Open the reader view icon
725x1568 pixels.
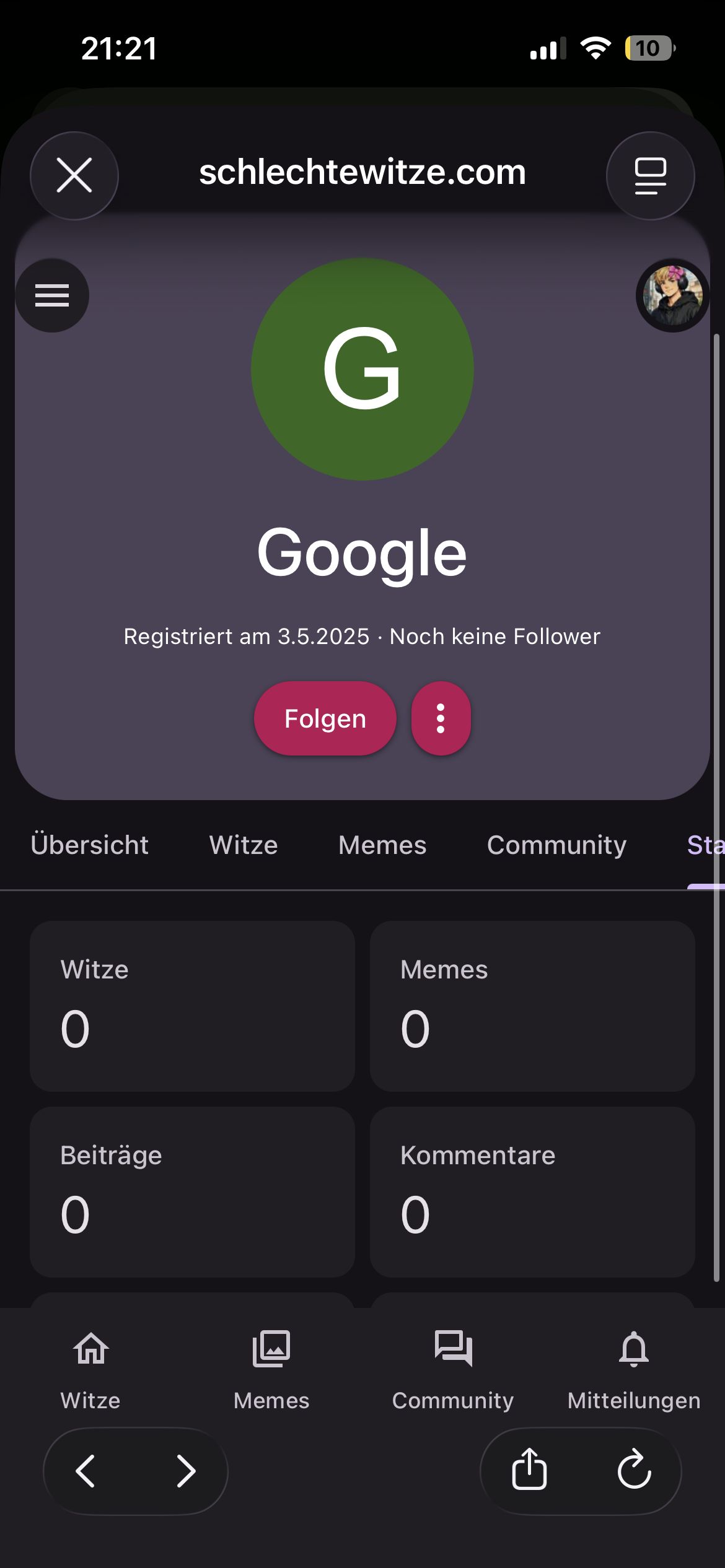(x=650, y=175)
